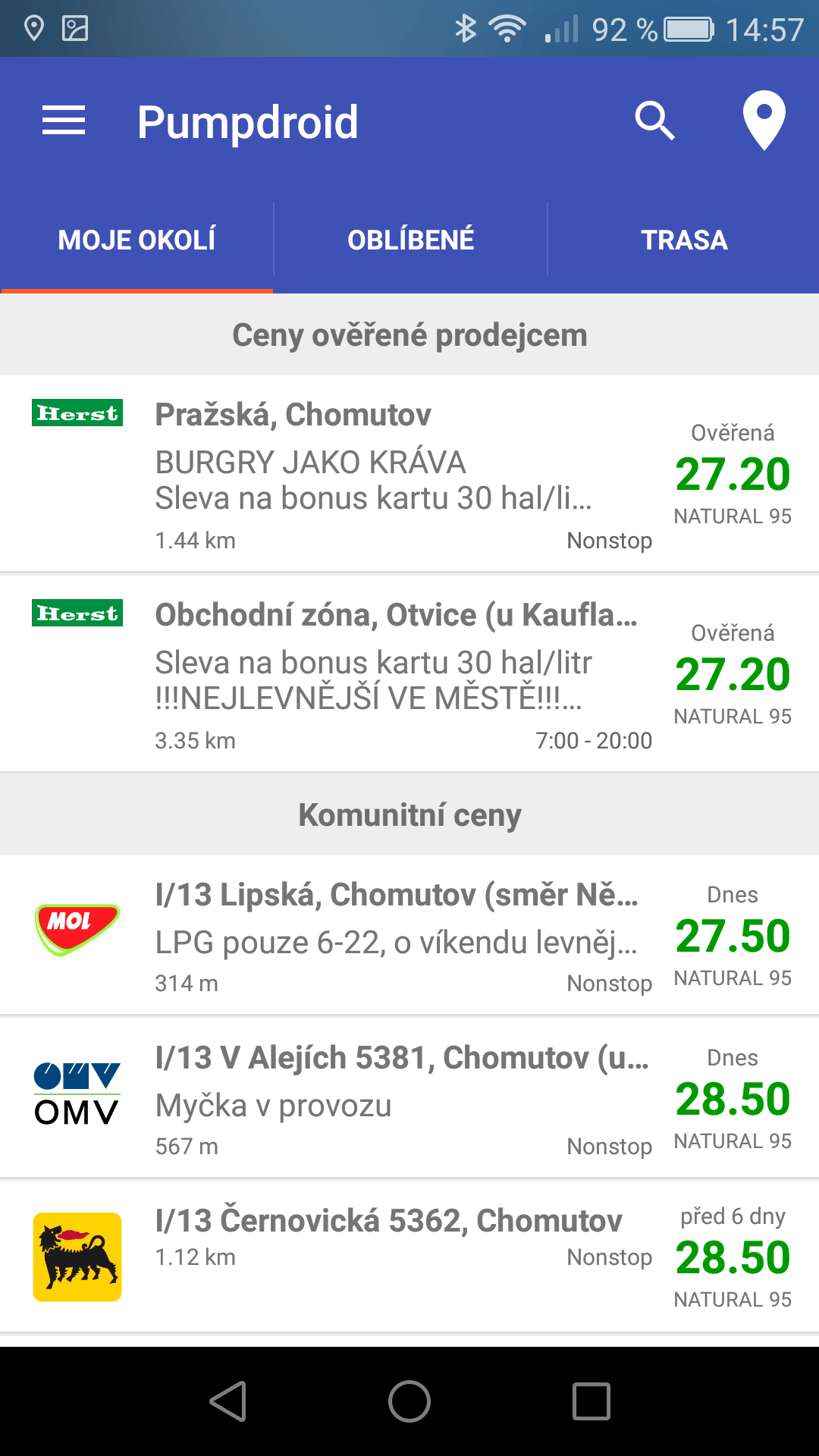Open the station at I/13 Černovická 5362

pos(409,1255)
